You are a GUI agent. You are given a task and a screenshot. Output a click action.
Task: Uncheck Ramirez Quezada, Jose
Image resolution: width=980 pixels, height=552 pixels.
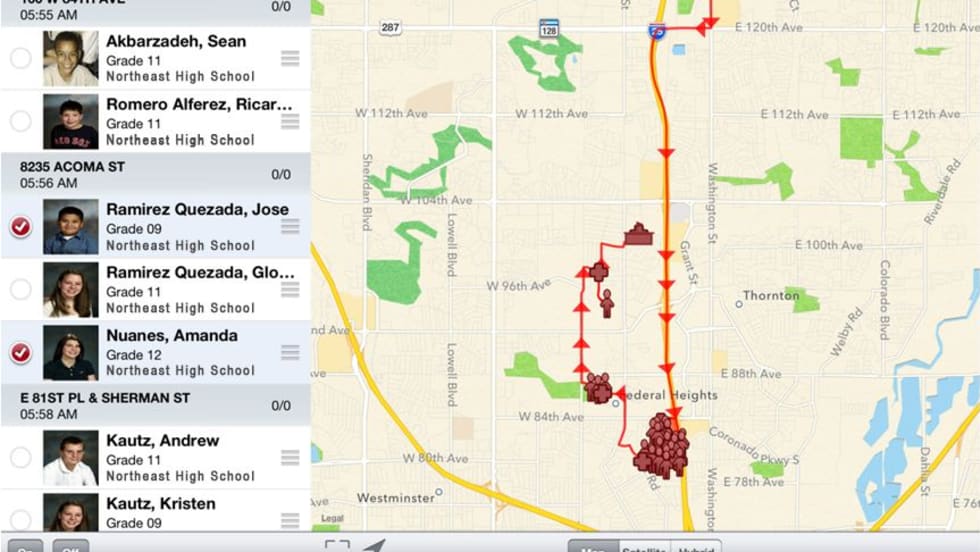[20, 227]
